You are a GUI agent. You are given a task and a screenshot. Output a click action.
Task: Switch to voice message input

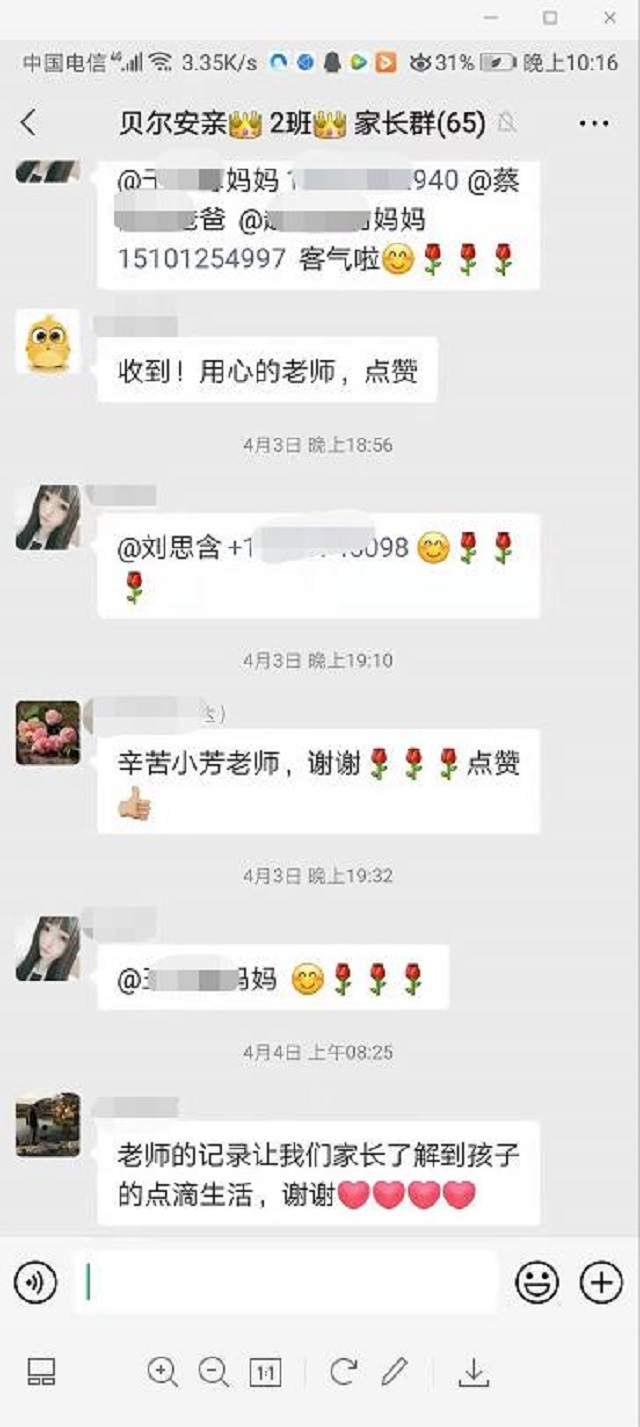click(36, 1282)
